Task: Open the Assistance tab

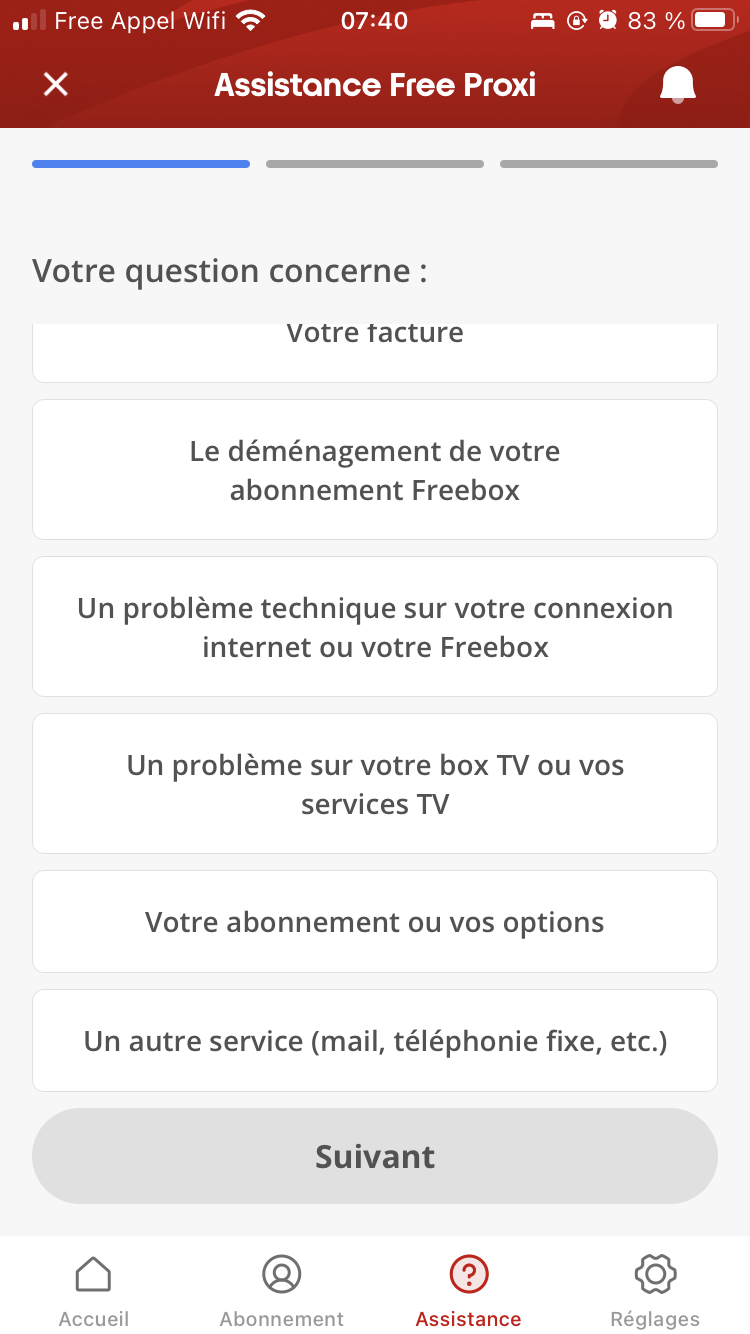Action: click(x=468, y=1290)
